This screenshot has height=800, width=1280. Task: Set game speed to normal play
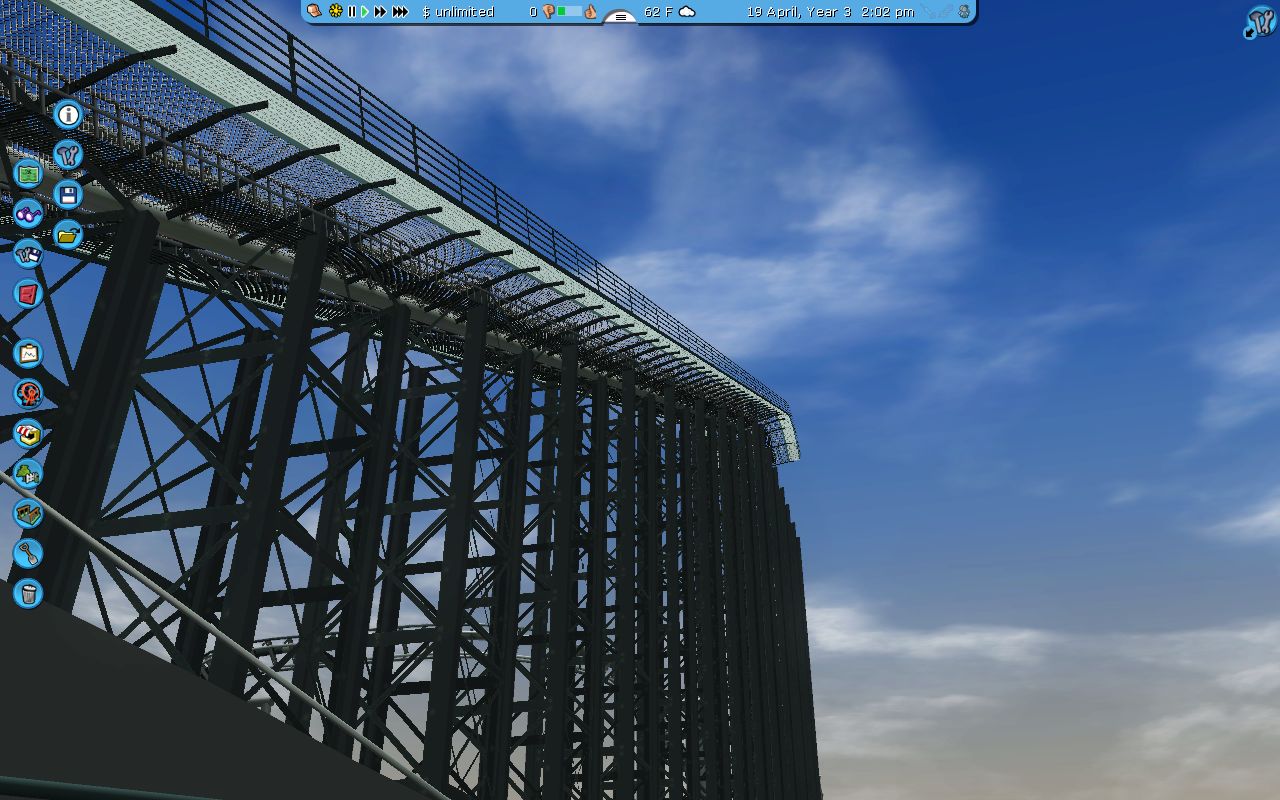tap(365, 12)
